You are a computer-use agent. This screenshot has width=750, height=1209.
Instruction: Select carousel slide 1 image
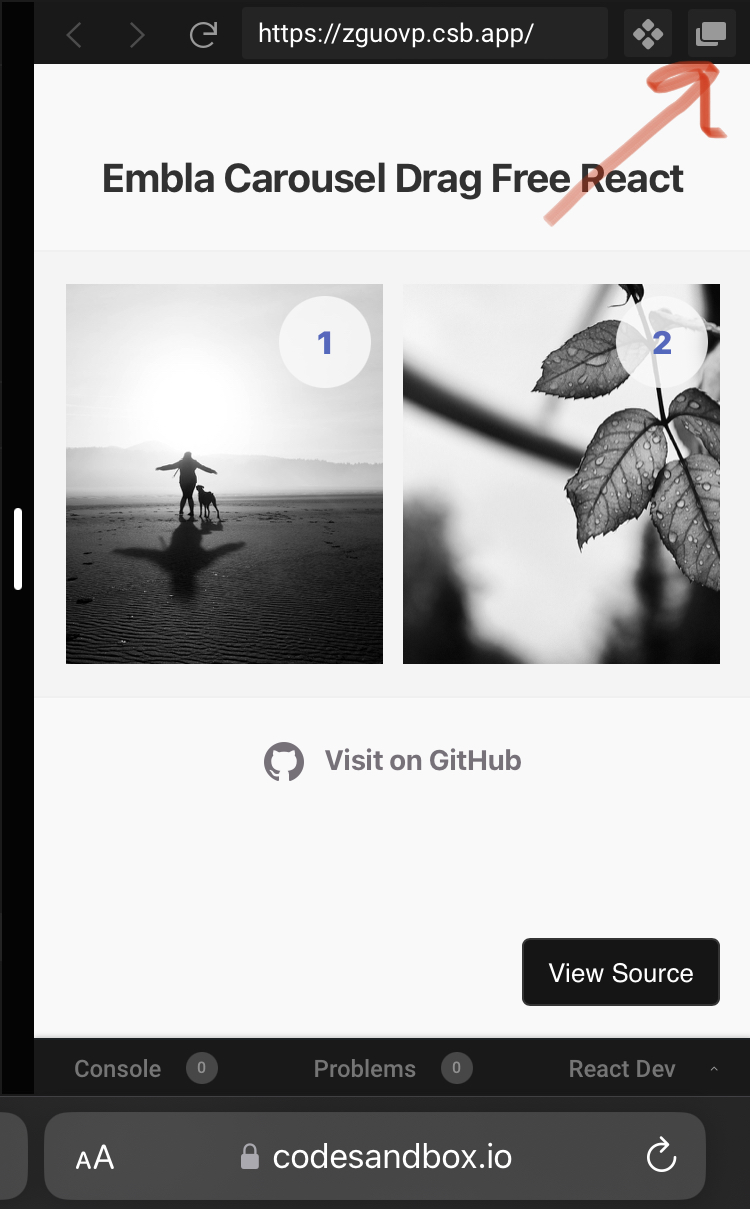[x=224, y=473]
